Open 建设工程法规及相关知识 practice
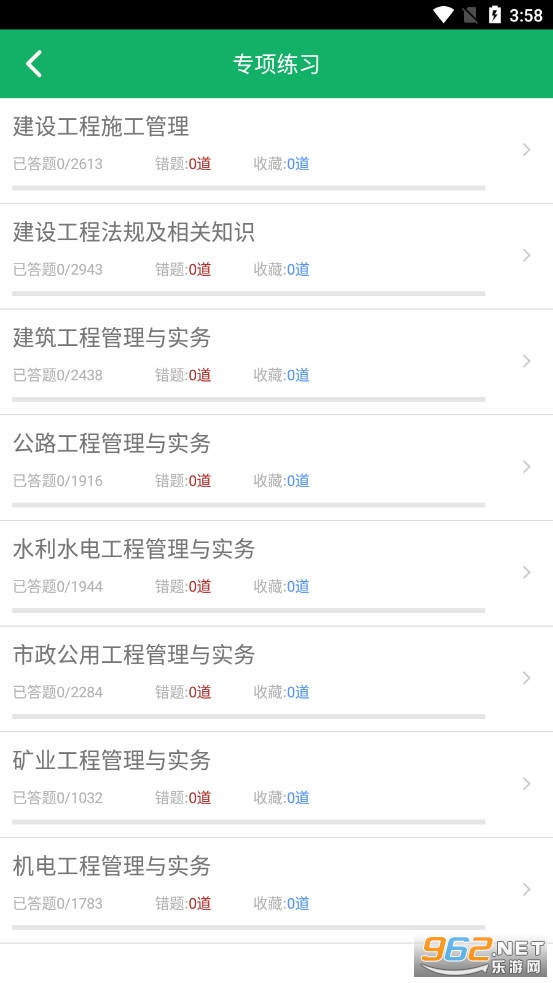Screen dimensions: 553x983 276,256
